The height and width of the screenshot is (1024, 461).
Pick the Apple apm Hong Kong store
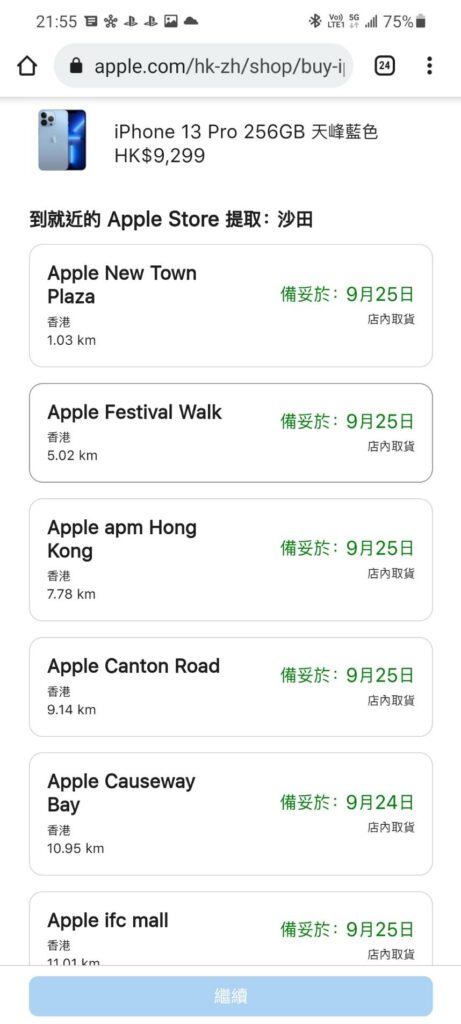tap(230, 560)
